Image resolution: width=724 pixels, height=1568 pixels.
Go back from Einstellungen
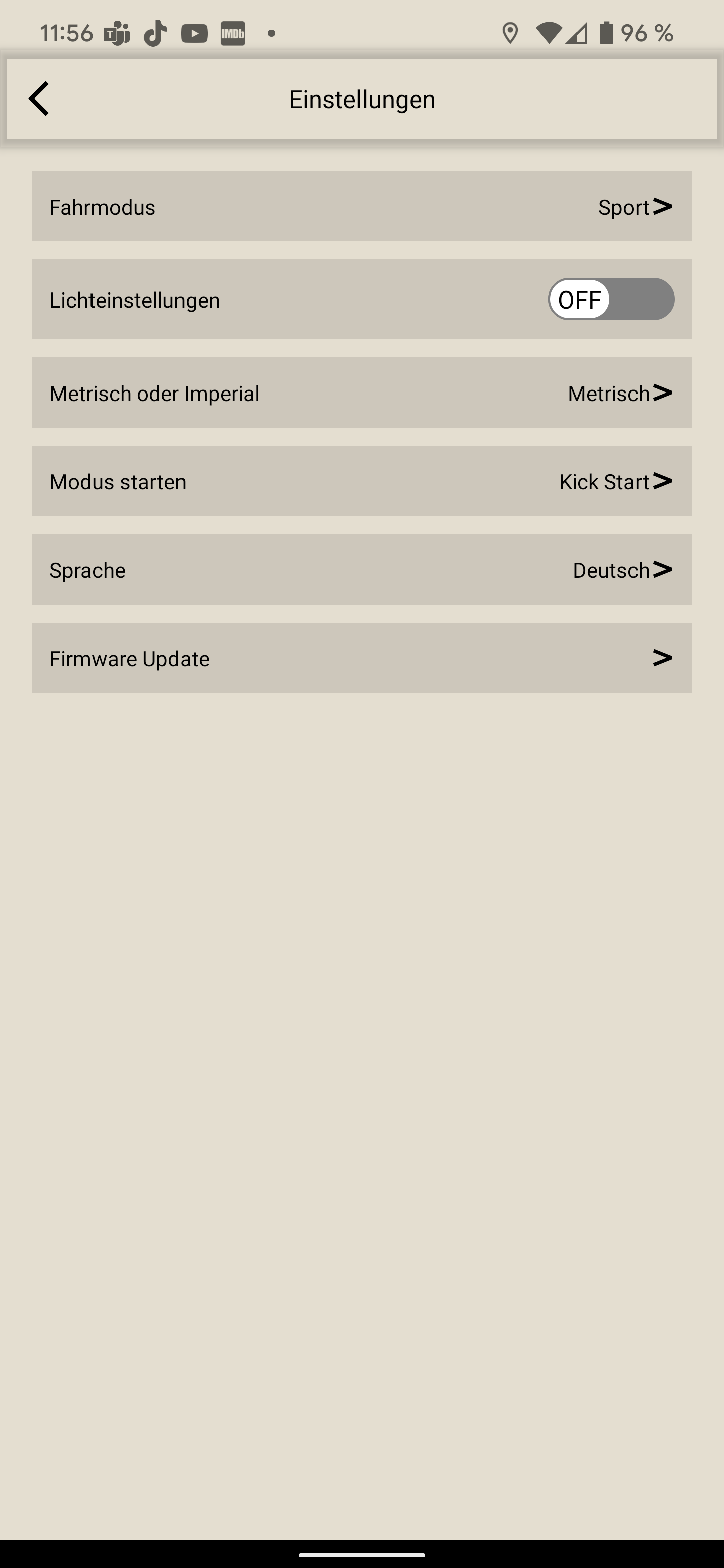39,99
